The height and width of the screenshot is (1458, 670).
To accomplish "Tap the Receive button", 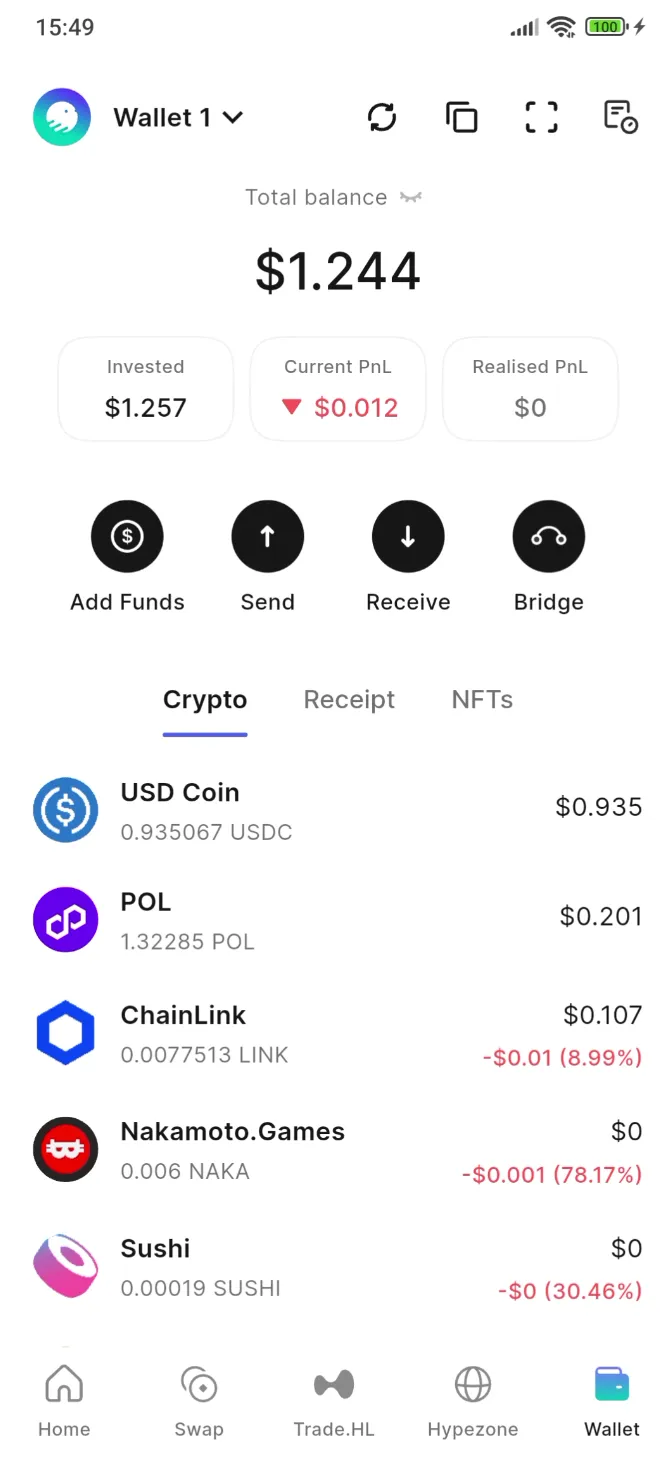I will (x=408, y=537).
